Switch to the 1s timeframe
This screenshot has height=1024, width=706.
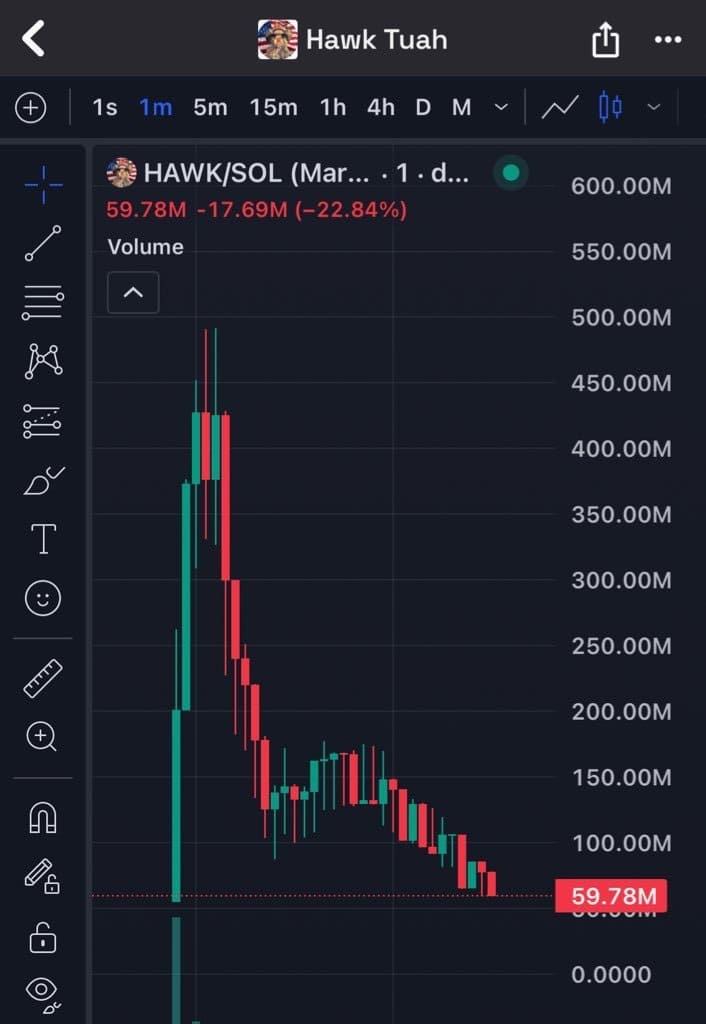[104, 107]
